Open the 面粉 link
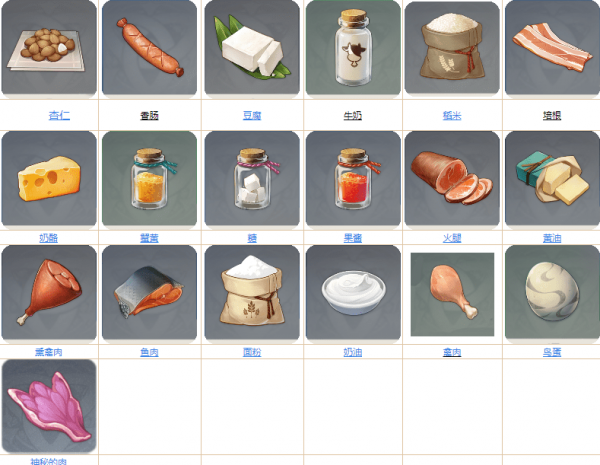600x465 pixels. click(252, 352)
